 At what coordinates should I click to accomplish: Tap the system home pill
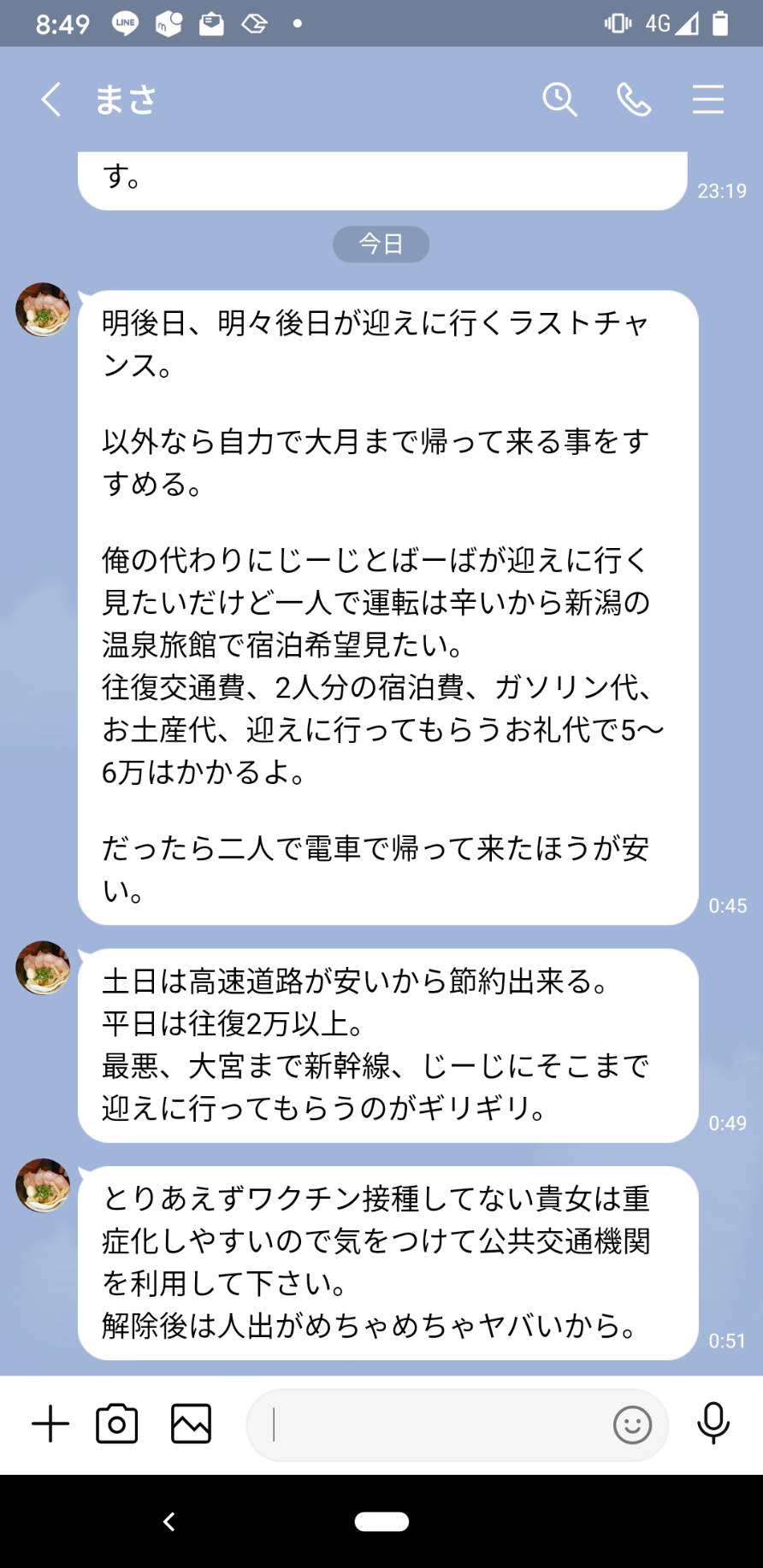pyautogui.click(x=381, y=1522)
